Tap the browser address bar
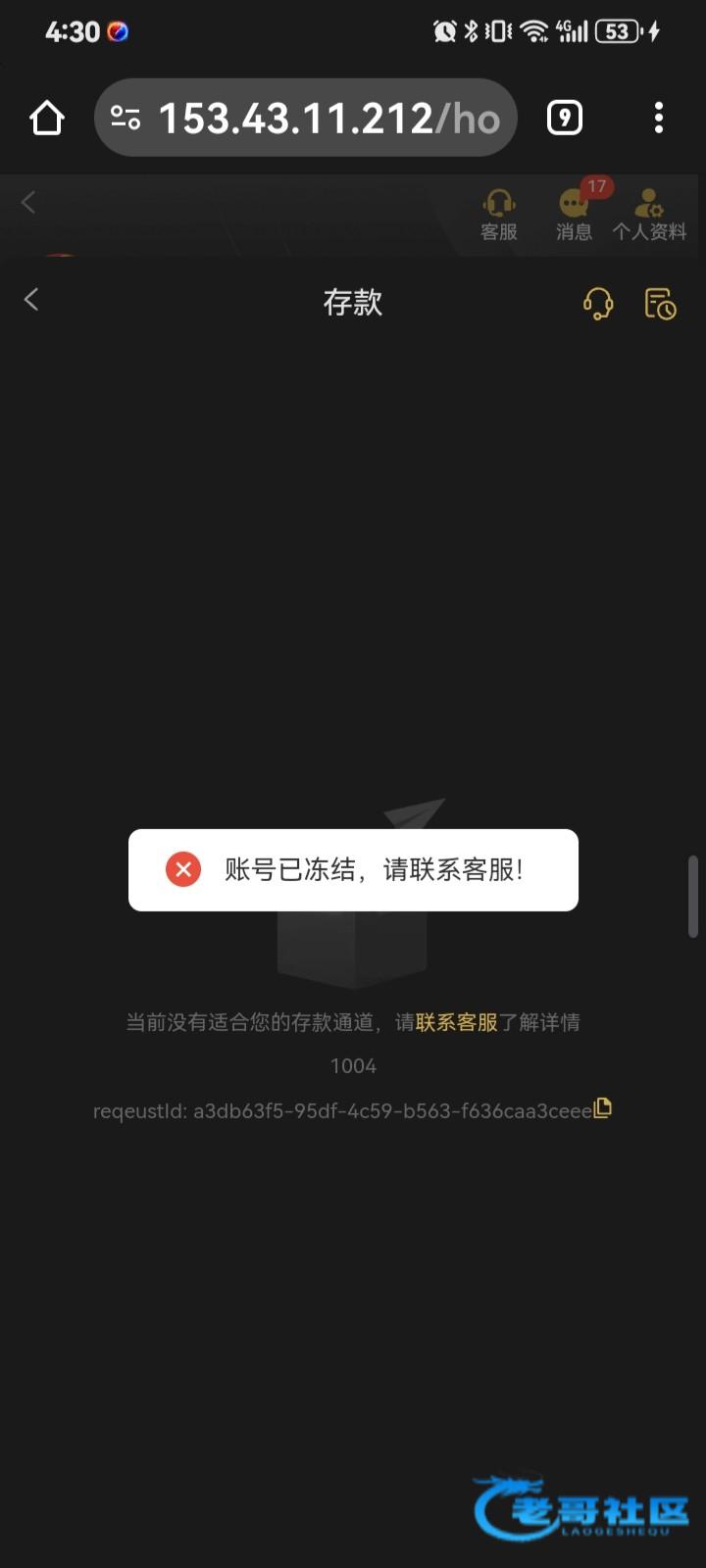The image size is (706, 1568). 305,119
